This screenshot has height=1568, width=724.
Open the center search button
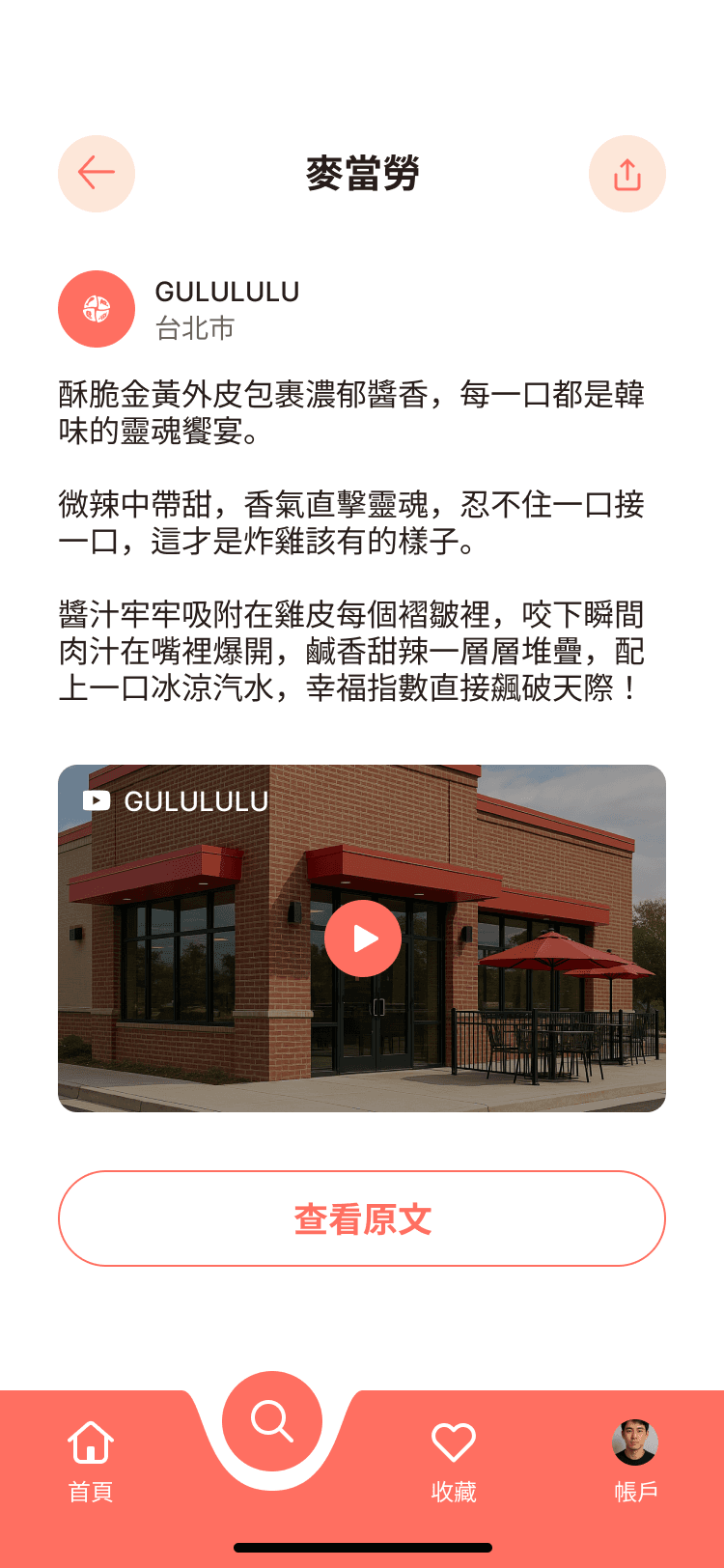pos(272,1421)
